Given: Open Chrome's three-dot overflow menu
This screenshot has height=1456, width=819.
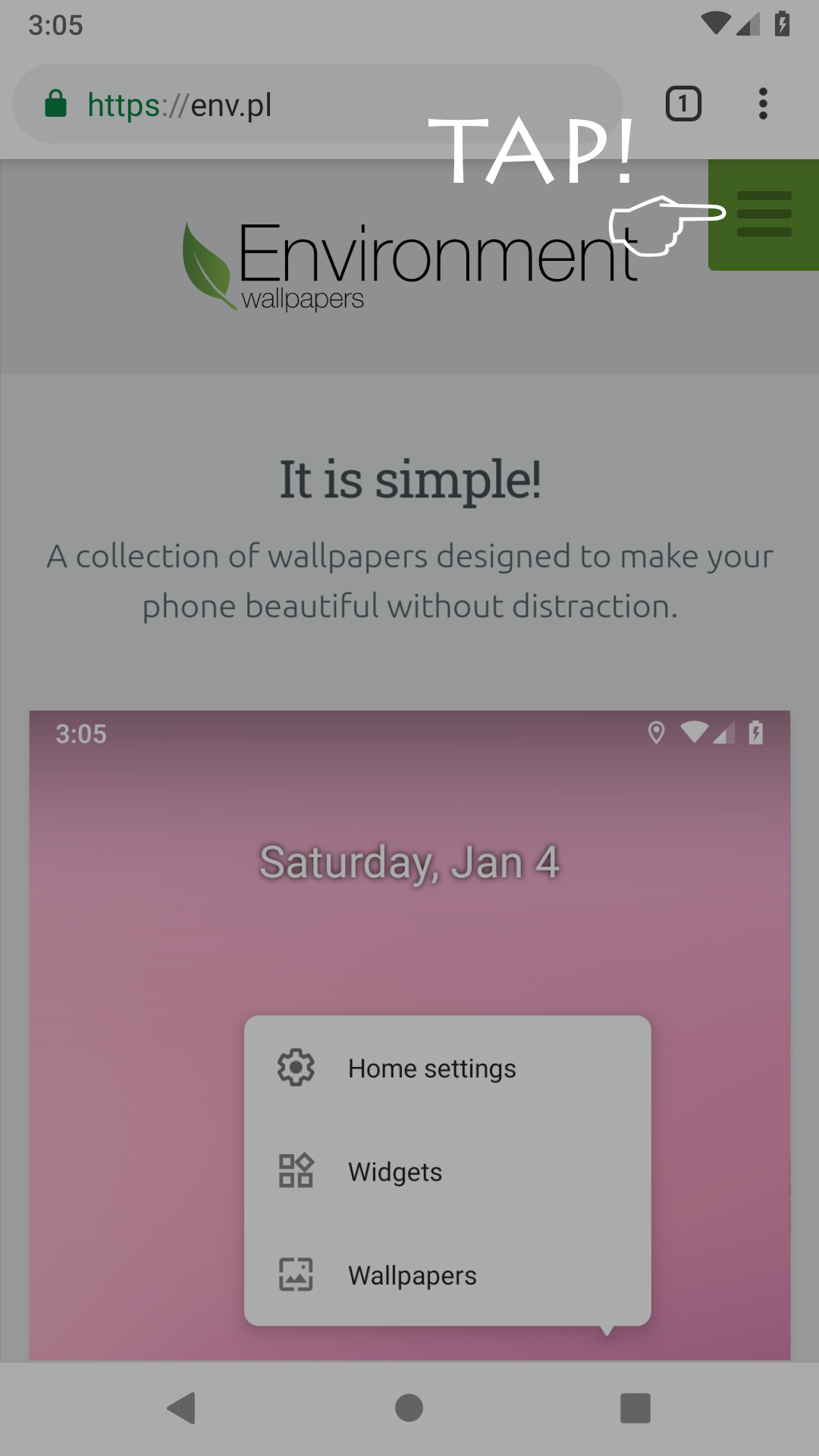Looking at the screenshot, I should [x=763, y=104].
